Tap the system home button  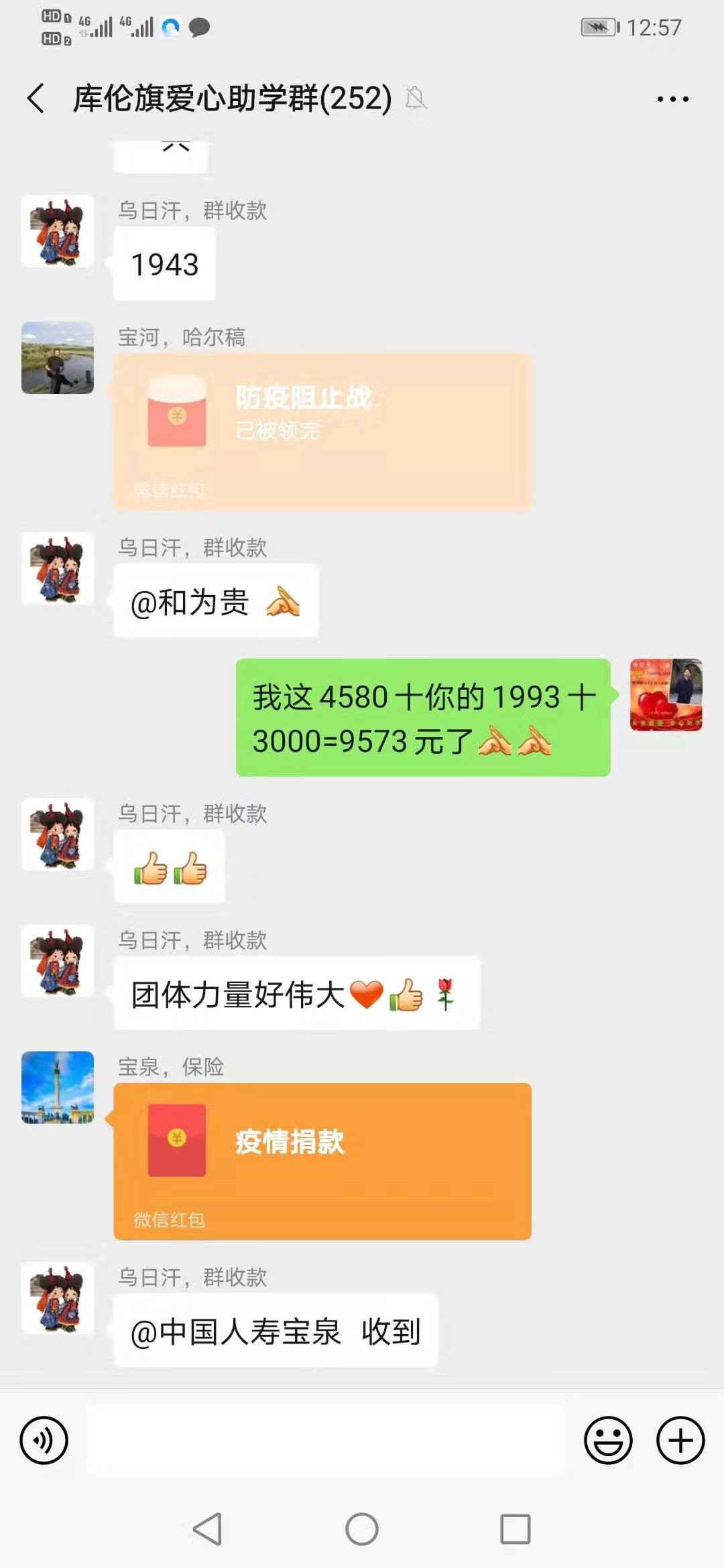coord(362,1529)
